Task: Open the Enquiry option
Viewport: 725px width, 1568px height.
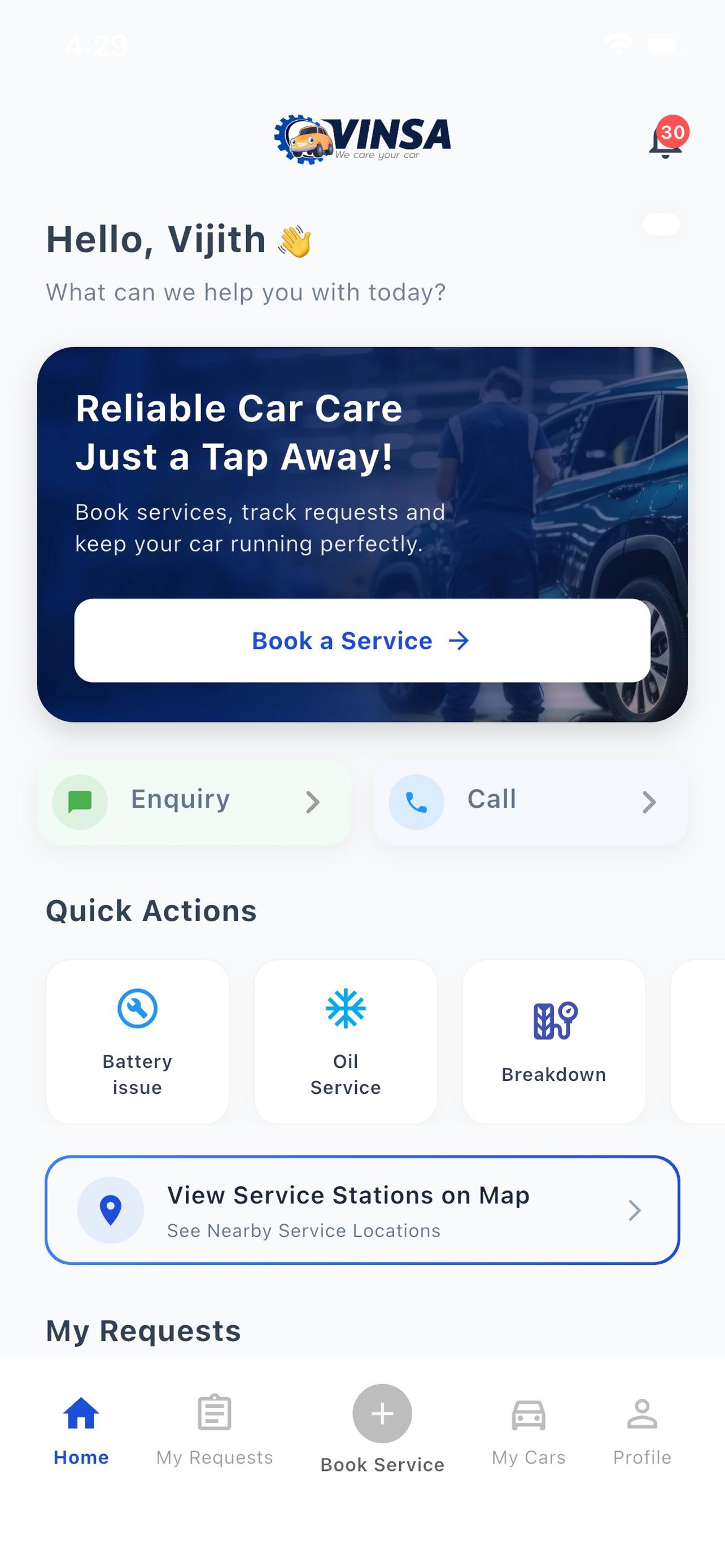Action: coord(195,801)
